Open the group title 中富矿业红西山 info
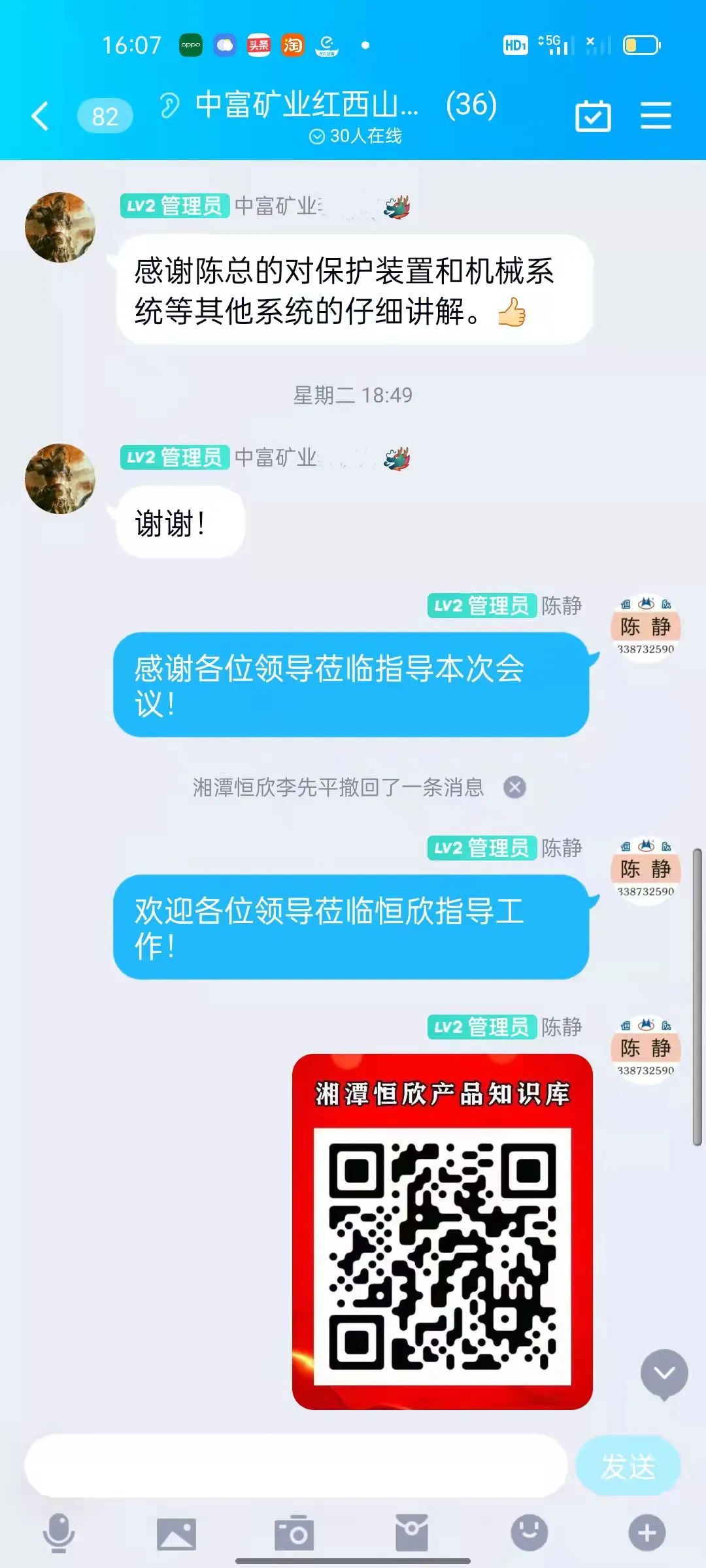 [307, 105]
